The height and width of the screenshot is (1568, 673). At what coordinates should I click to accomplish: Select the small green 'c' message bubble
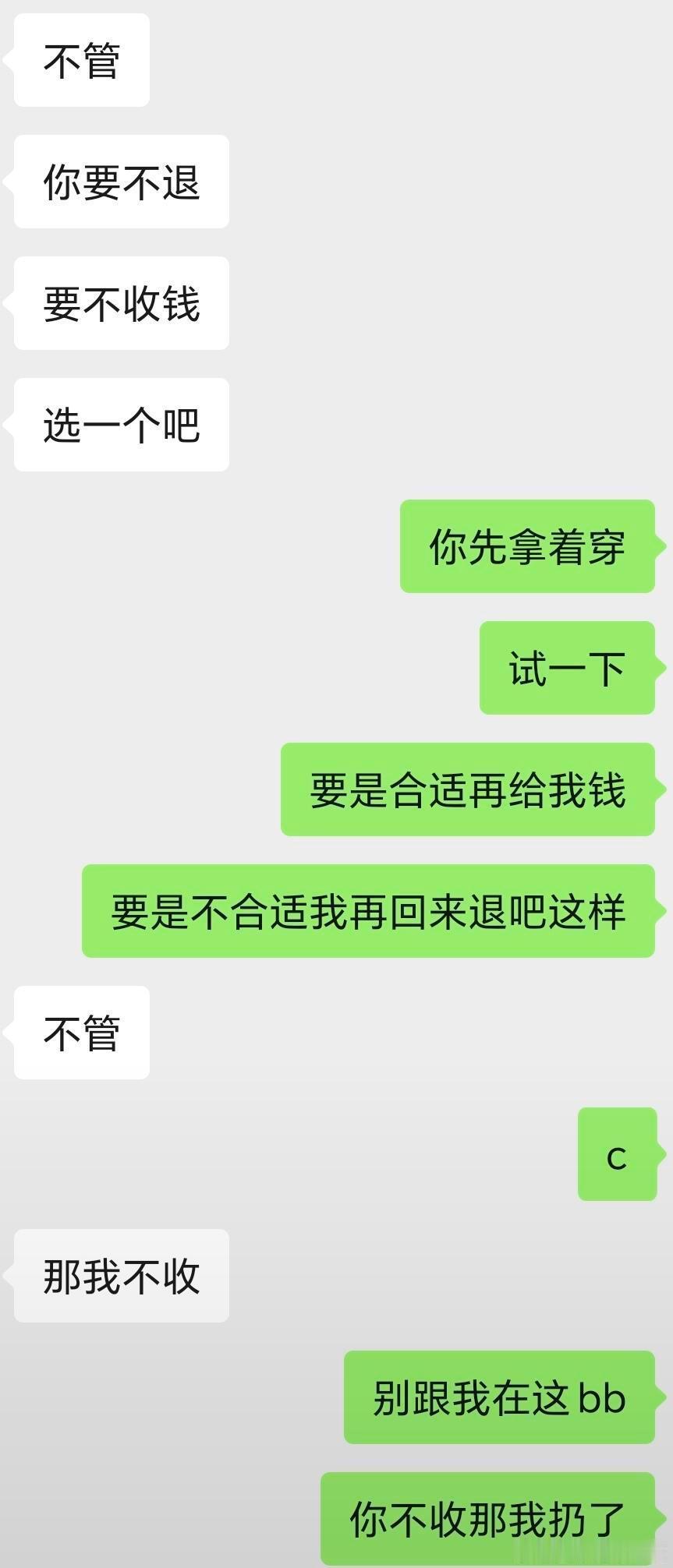coord(617,1155)
